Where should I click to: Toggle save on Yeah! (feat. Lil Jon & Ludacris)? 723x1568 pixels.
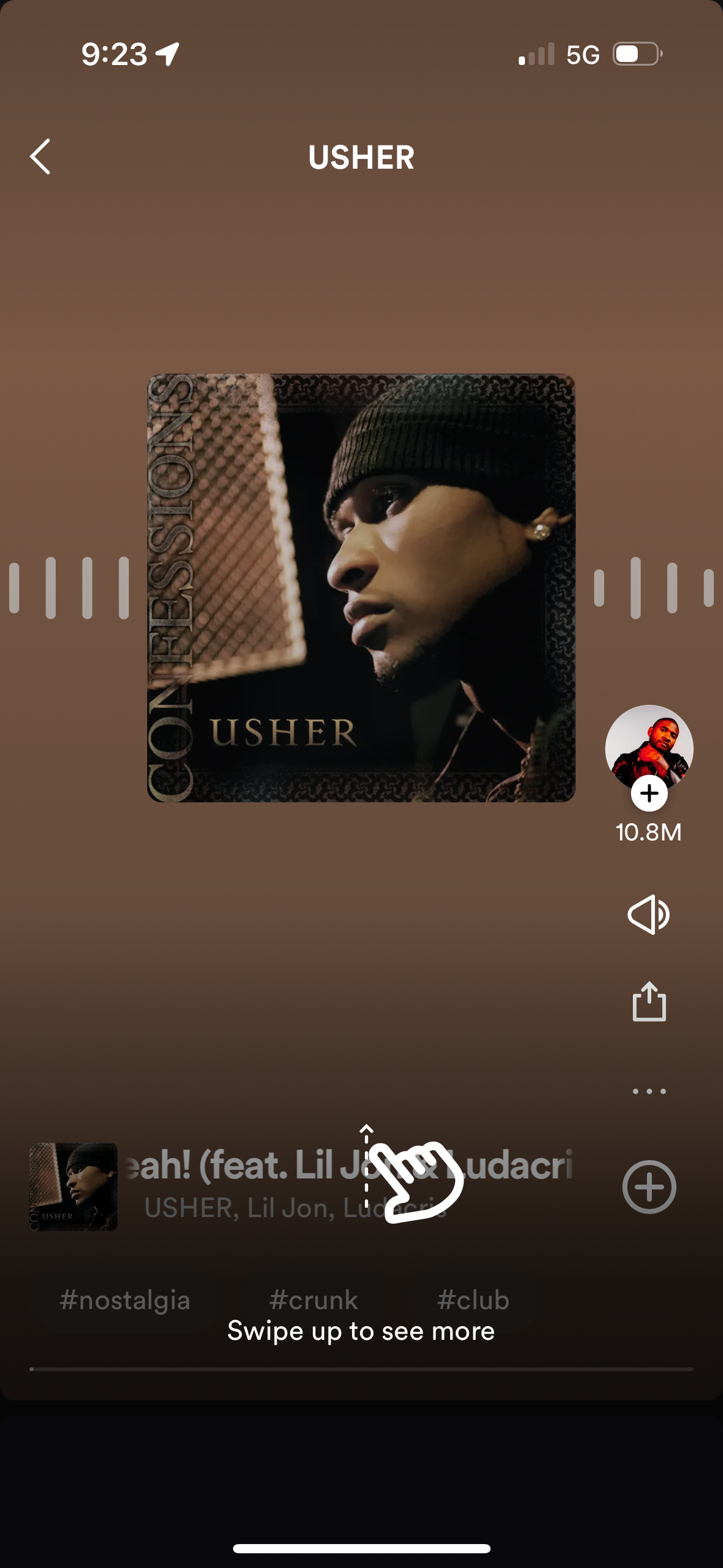[648, 1186]
